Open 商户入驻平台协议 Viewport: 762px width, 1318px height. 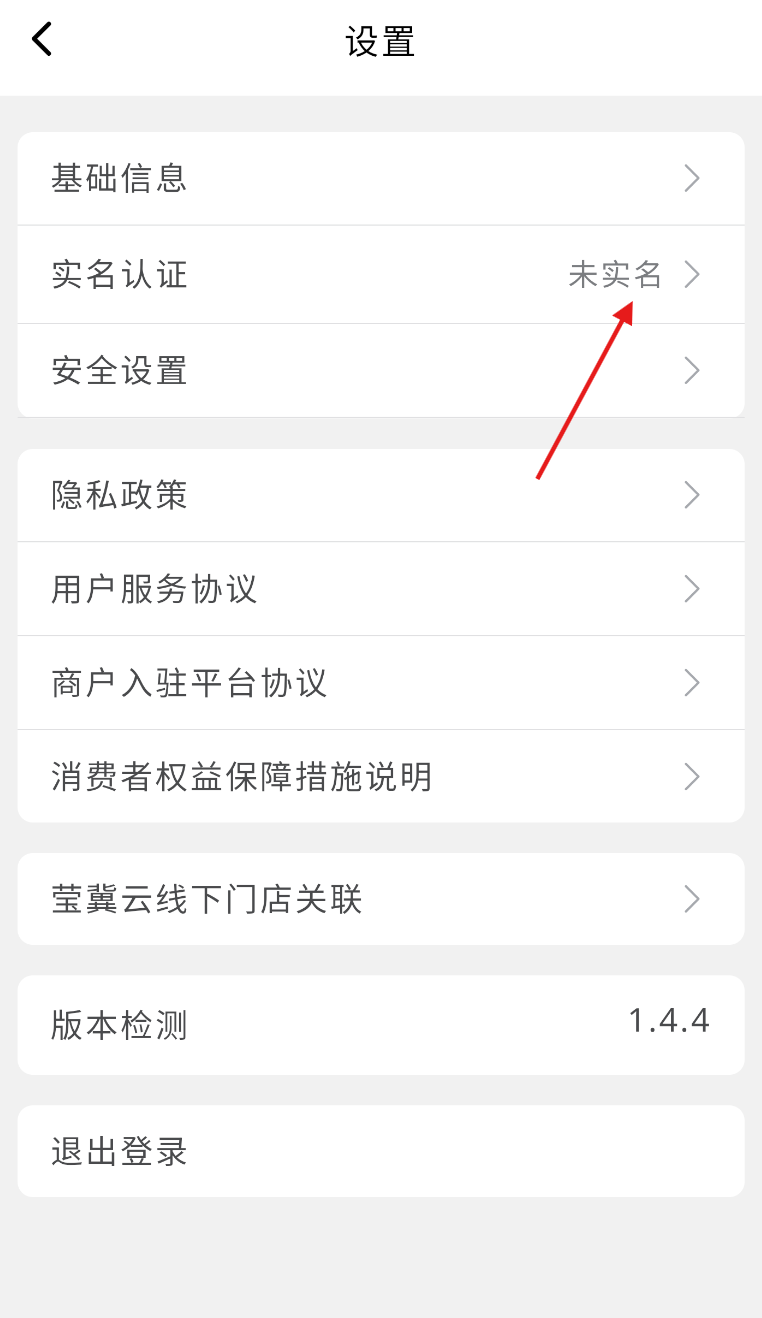tap(381, 683)
